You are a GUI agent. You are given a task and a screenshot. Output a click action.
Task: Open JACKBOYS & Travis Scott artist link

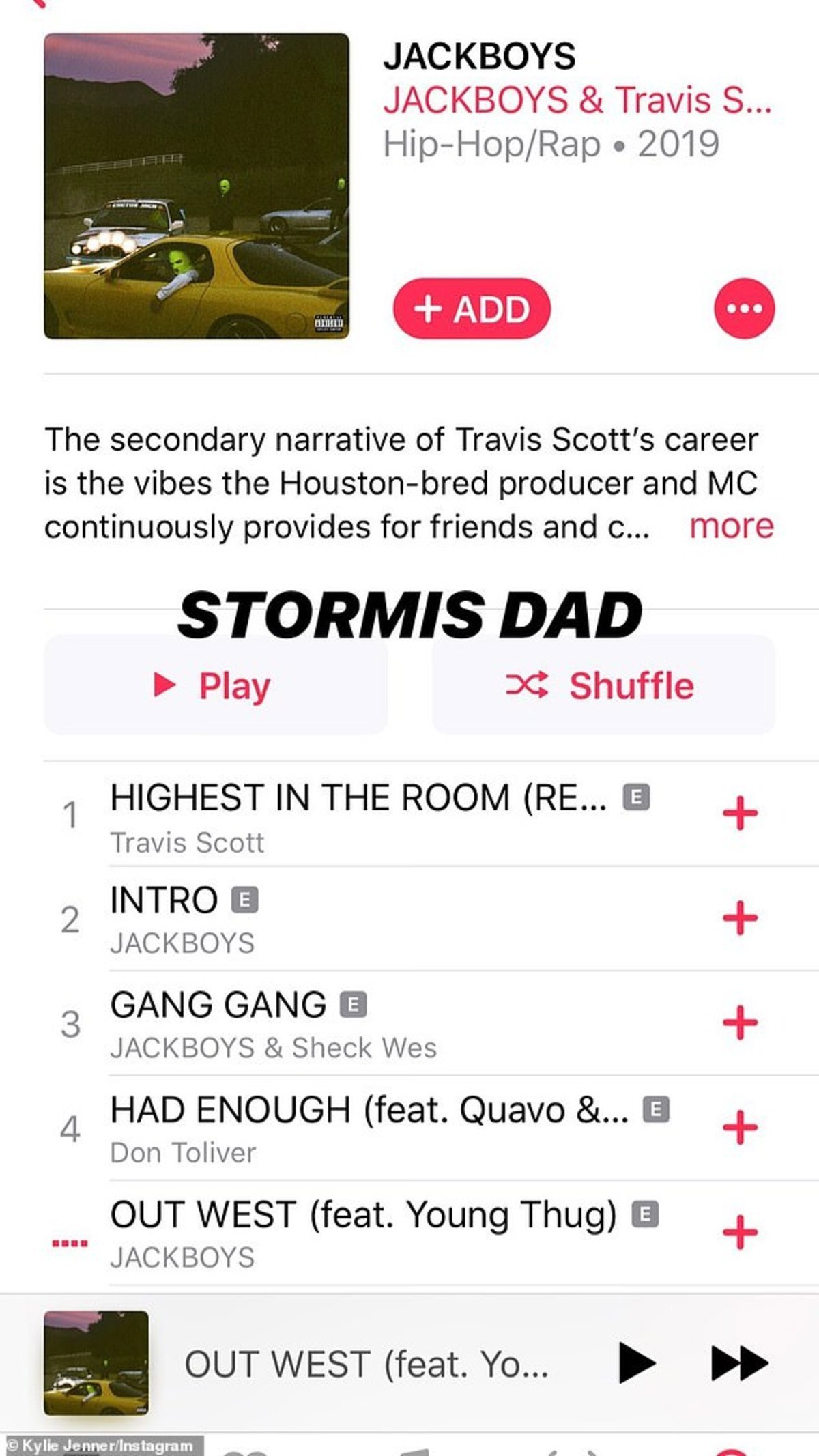pyautogui.click(x=577, y=100)
